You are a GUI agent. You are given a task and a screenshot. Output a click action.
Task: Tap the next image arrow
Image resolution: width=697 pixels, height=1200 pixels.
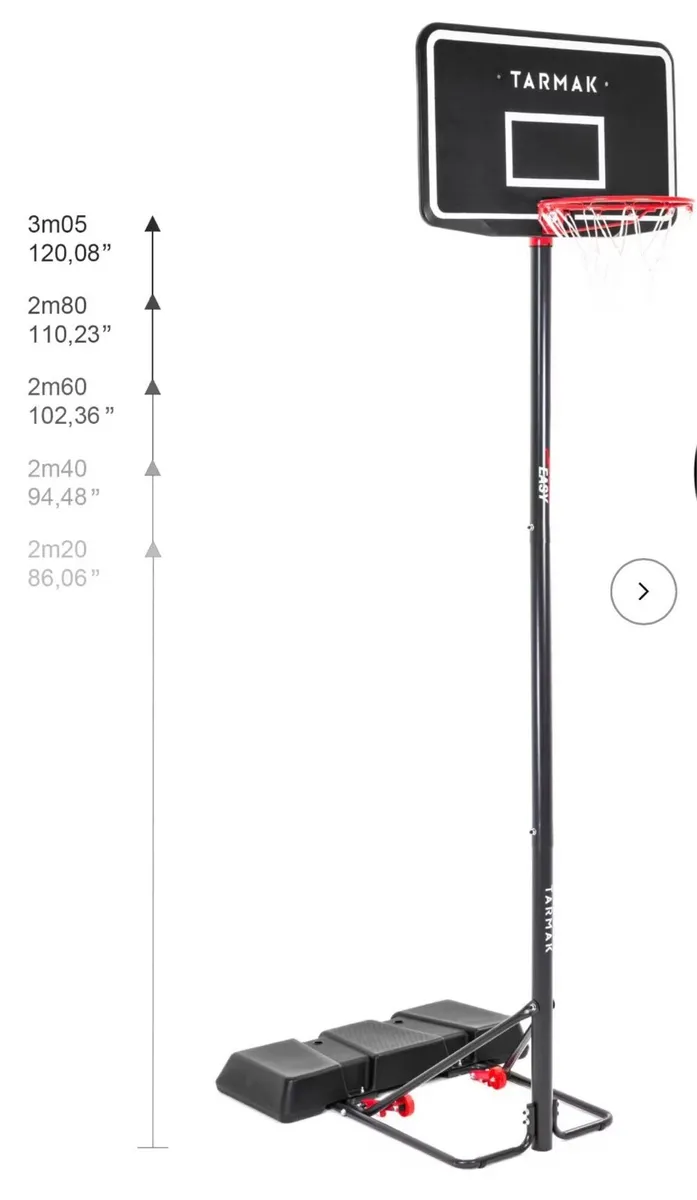[643, 591]
